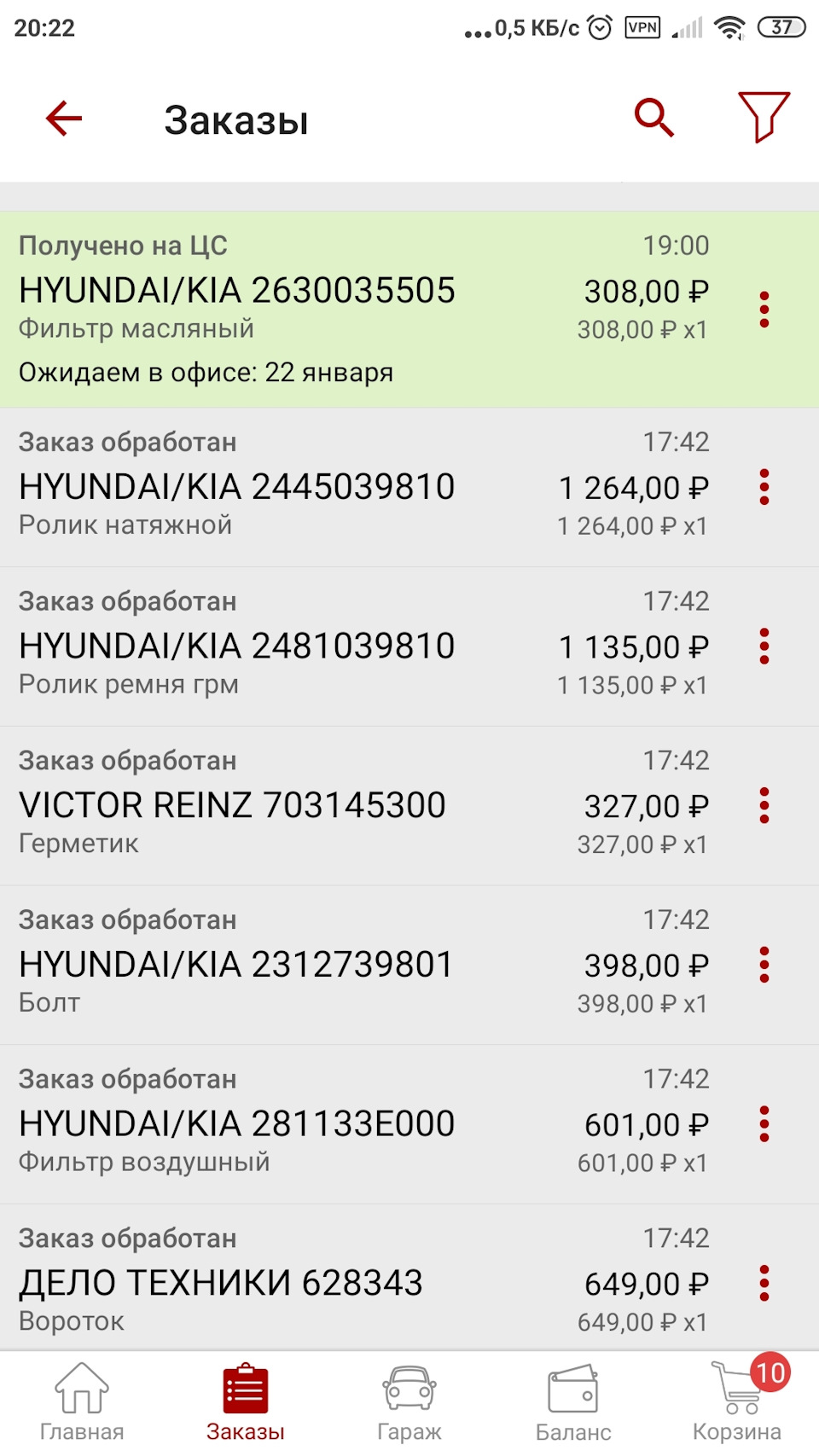Open the Корзина cart tab
819x1456 pixels.
[x=737, y=1402]
